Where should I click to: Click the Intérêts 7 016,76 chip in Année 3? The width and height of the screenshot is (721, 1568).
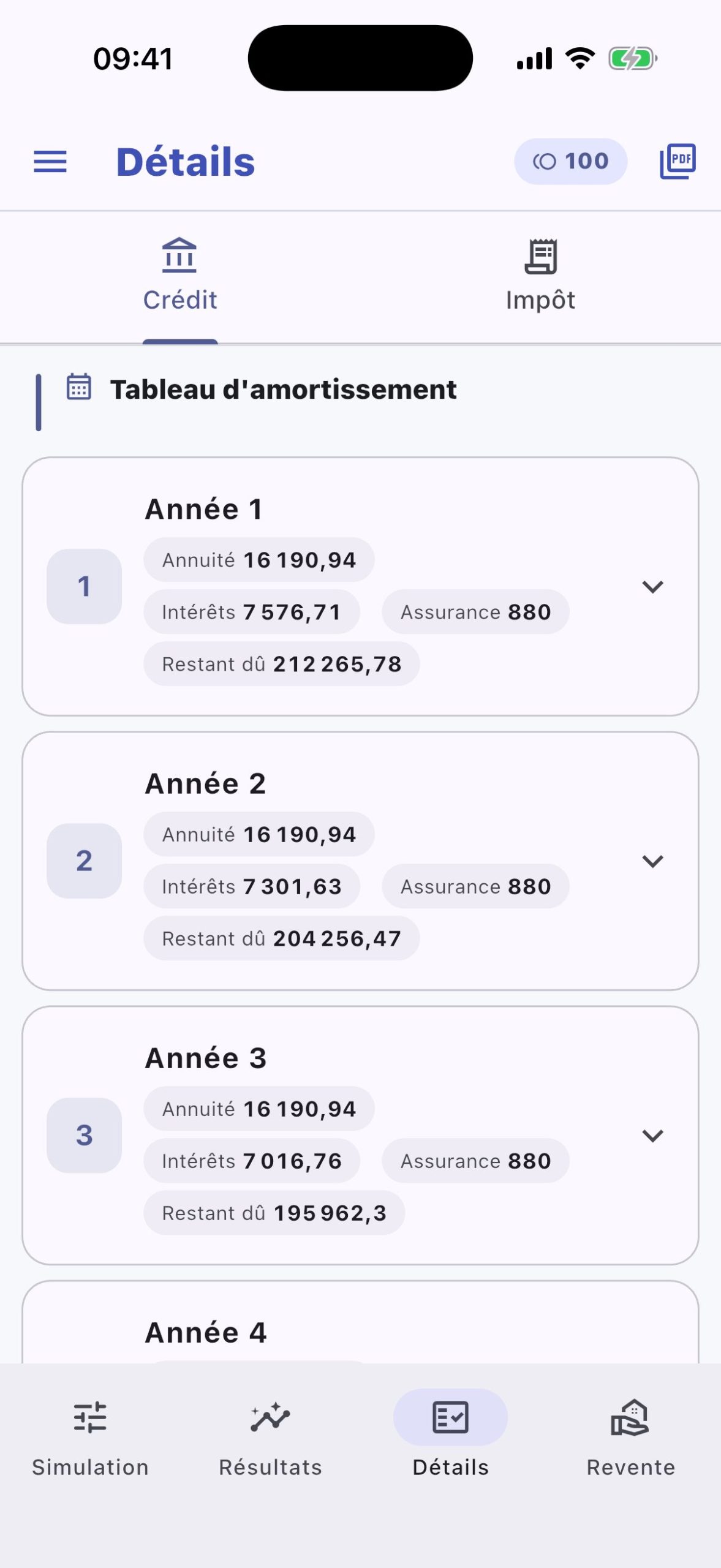pos(252,1160)
